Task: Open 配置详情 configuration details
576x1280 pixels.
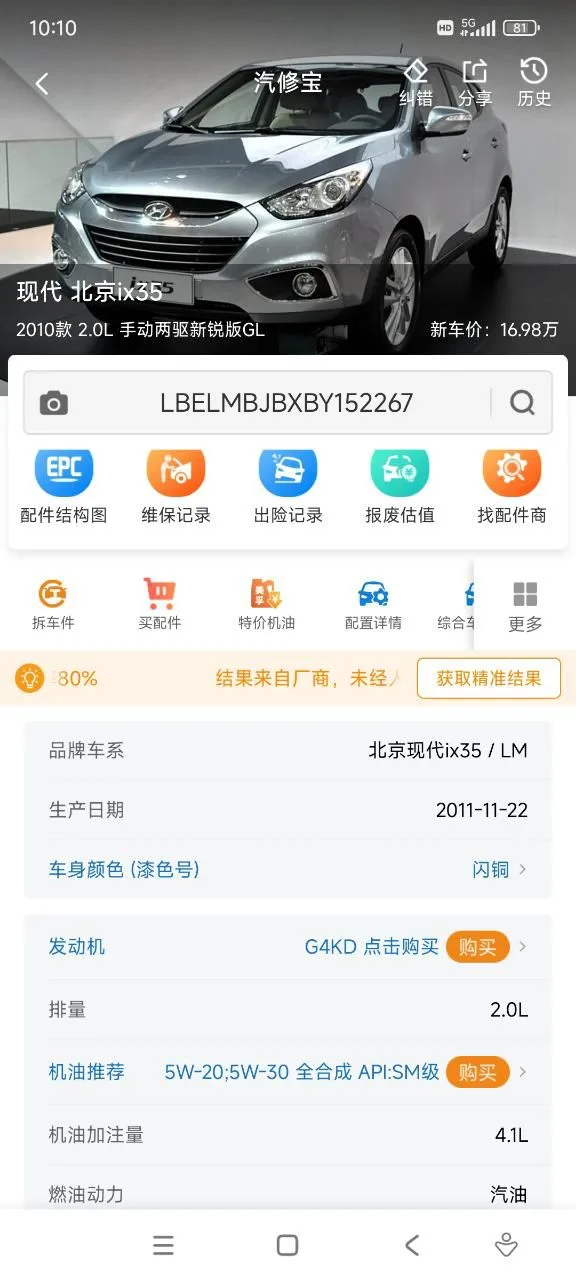Action: tap(373, 605)
